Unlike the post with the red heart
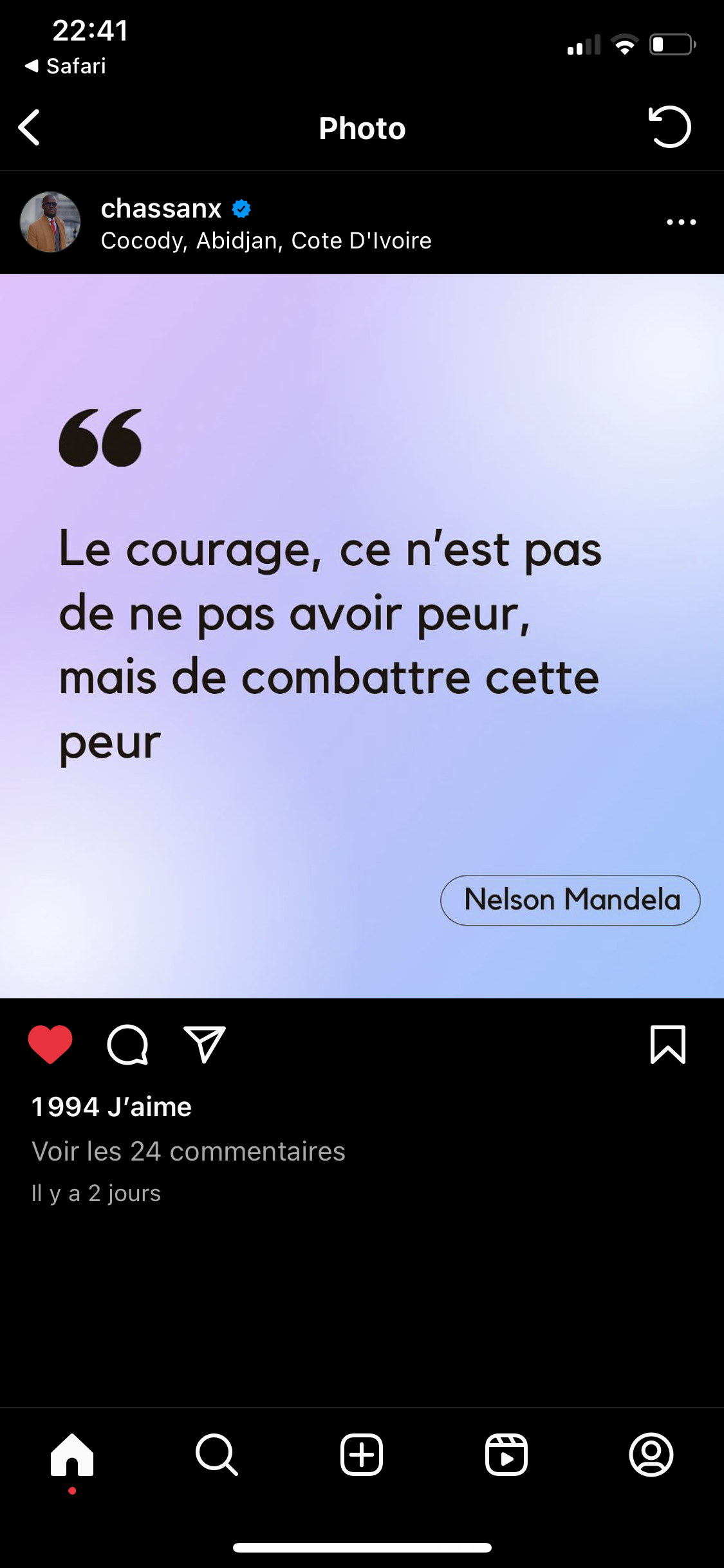 pyautogui.click(x=50, y=1044)
